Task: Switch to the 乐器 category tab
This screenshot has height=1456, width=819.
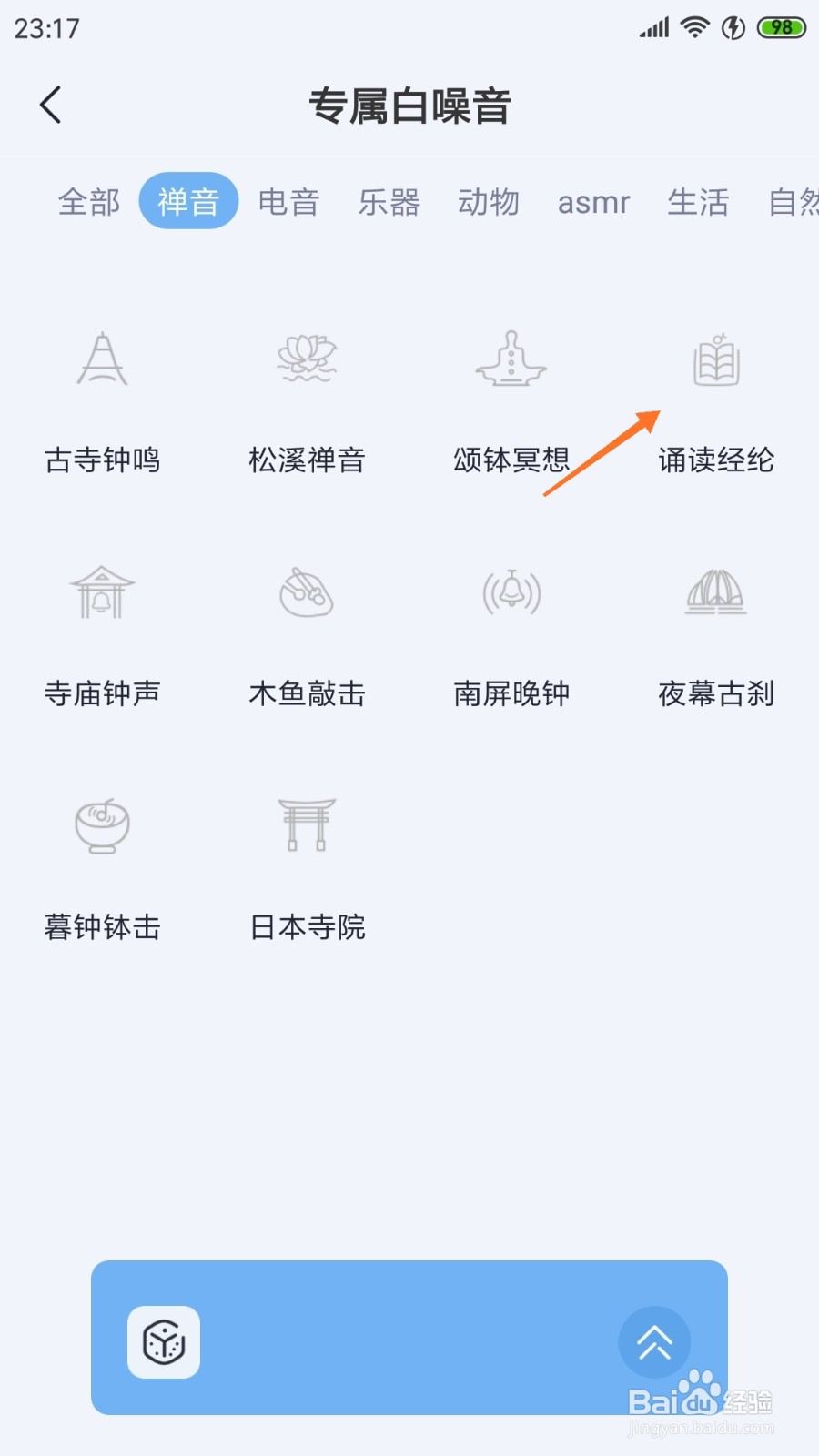Action: pos(389,201)
